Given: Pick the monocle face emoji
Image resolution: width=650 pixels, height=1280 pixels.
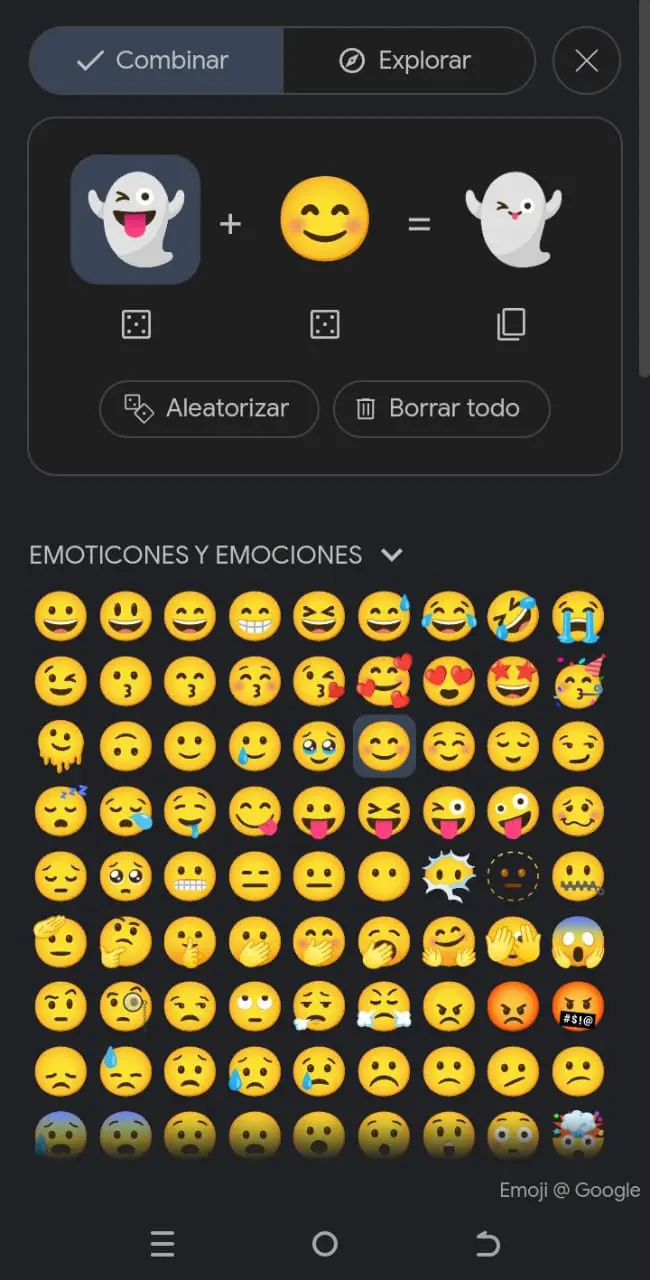Looking at the screenshot, I should point(125,1006).
